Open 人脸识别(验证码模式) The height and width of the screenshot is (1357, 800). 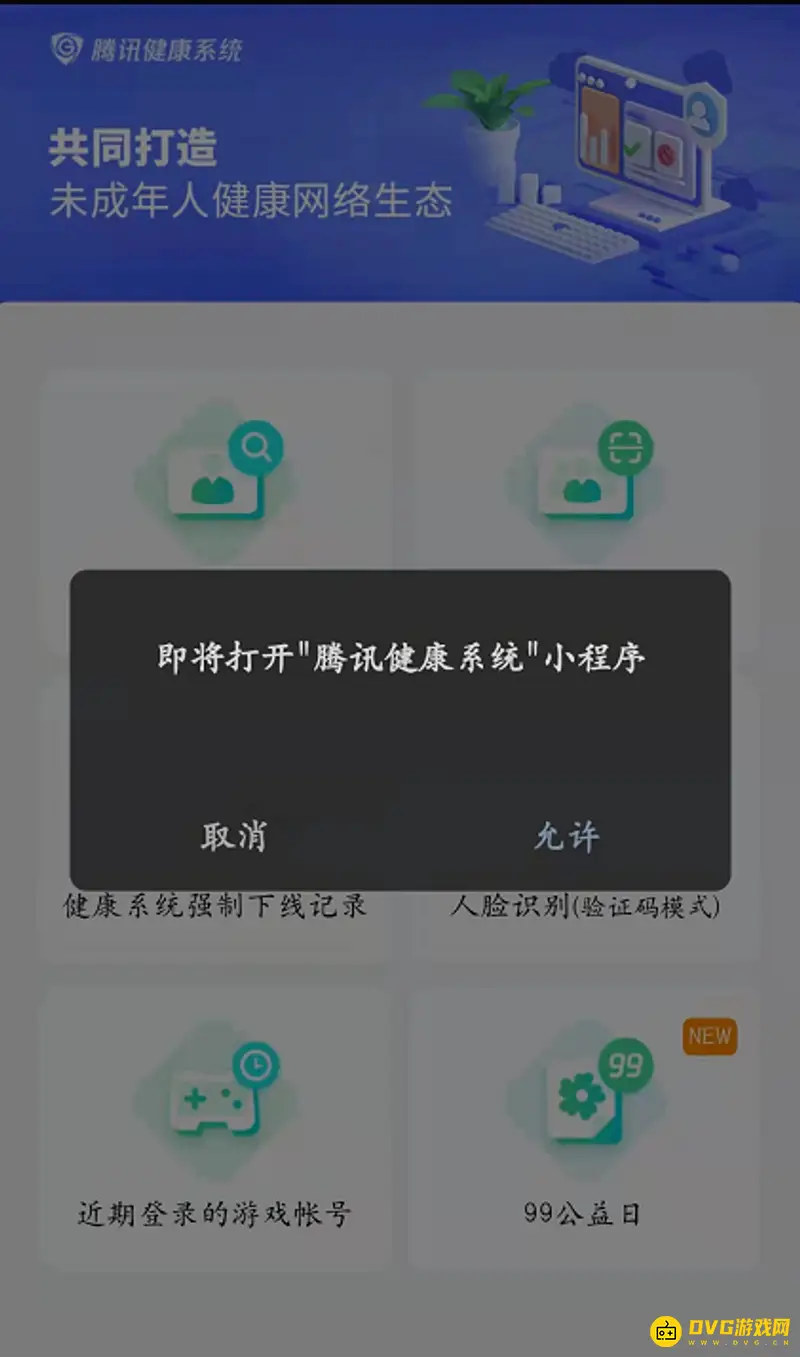585,906
